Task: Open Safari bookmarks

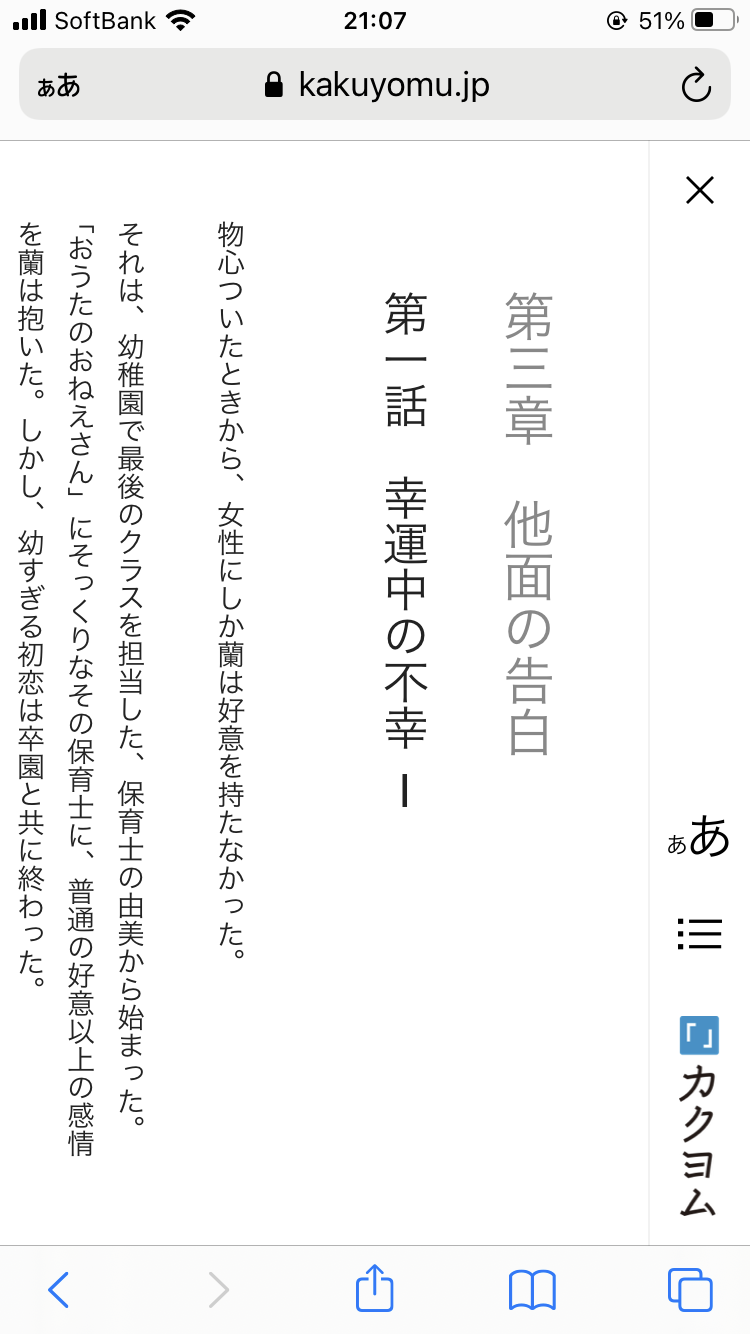Action: (532, 1290)
